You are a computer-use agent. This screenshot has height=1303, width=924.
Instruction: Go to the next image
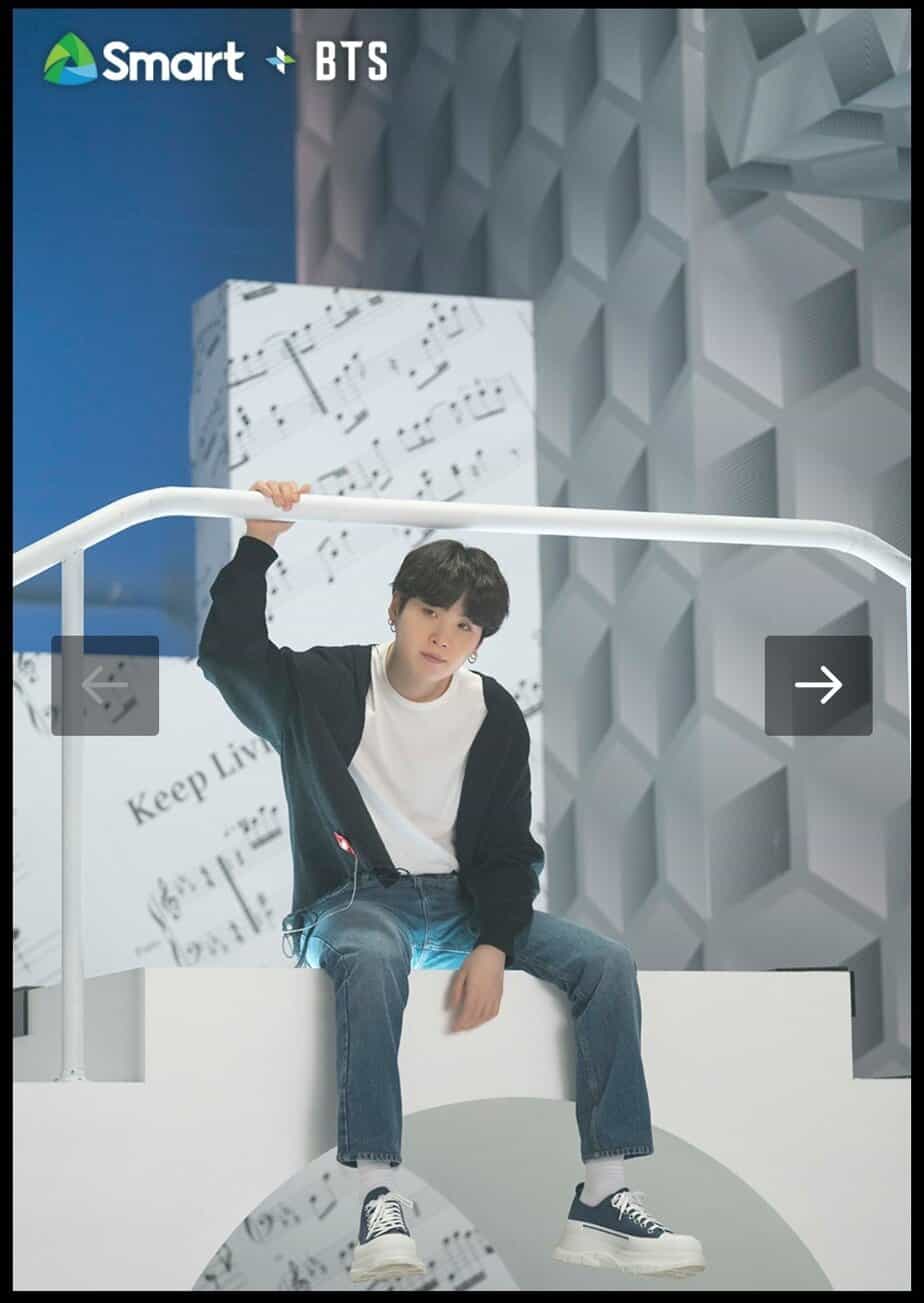point(818,685)
